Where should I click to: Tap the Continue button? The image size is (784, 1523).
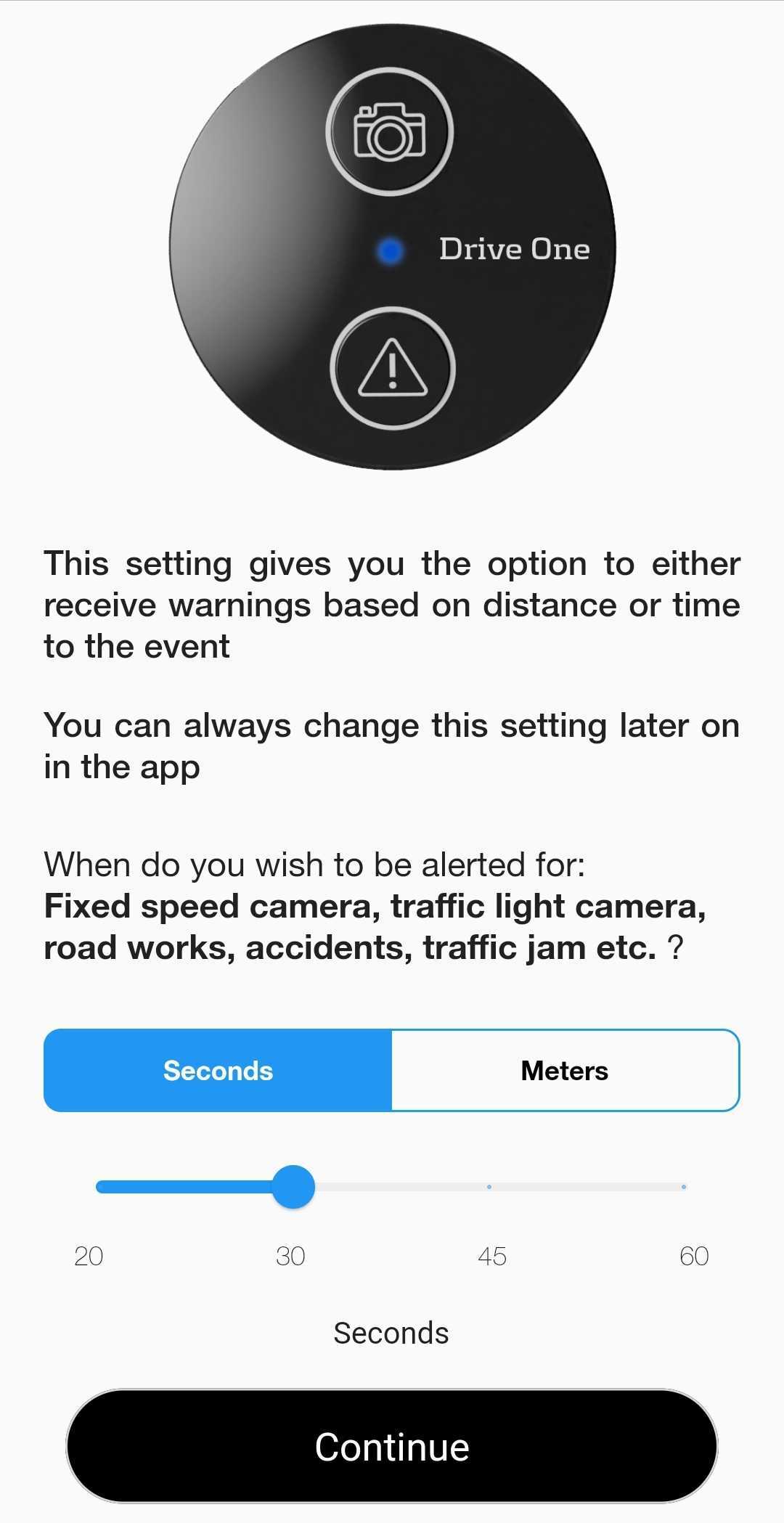pyautogui.click(x=392, y=1447)
